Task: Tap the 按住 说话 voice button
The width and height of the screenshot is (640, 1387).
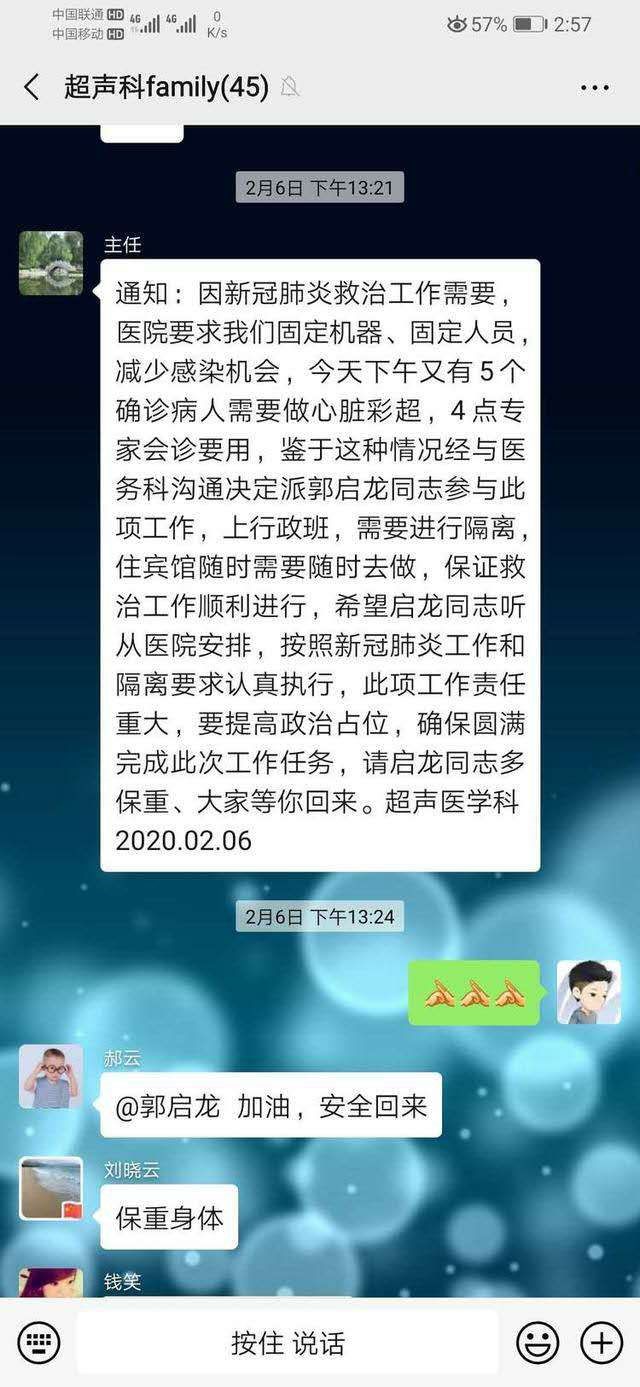Action: click(x=288, y=1342)
